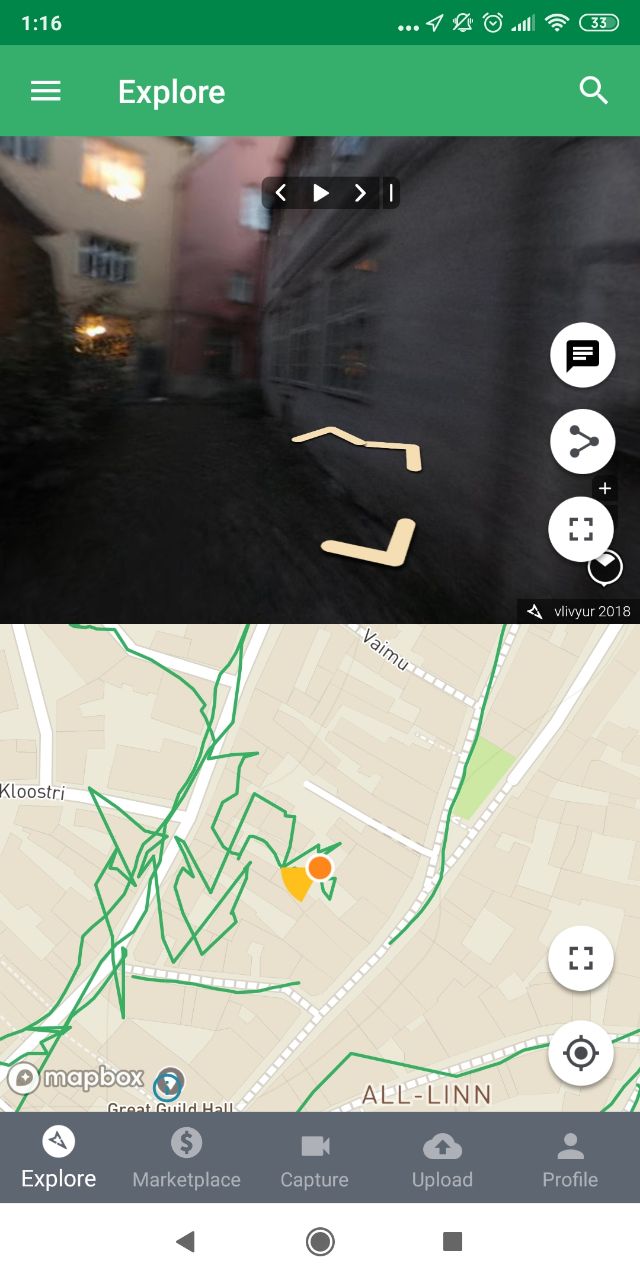Image resolution: width=640 pixels, height=1280 pixels.
Task: Switch to the Upload tab
Action: pyautogui.click(x=442, y=1157)
